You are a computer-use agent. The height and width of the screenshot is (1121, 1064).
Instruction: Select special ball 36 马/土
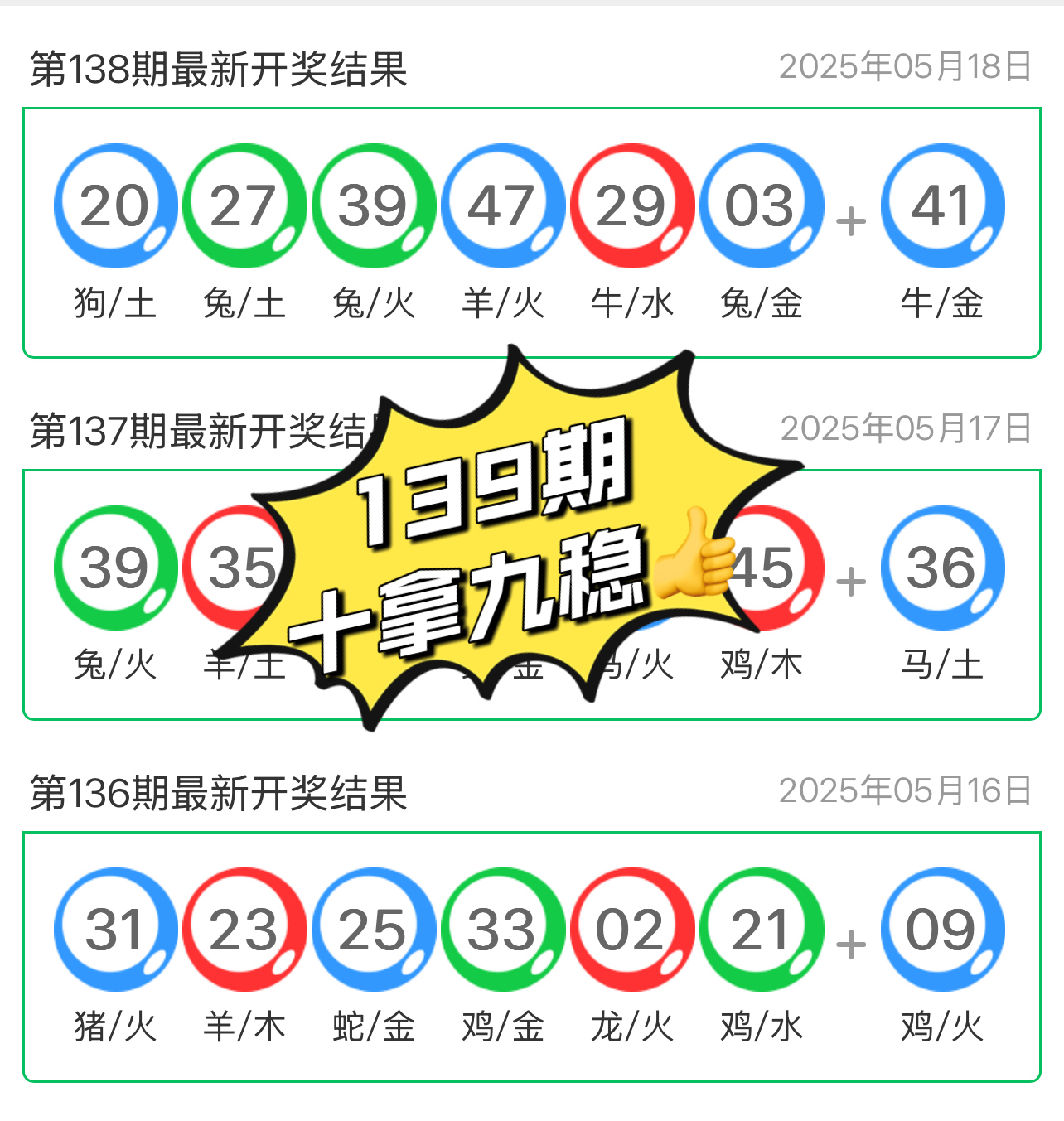click(943, 567)
